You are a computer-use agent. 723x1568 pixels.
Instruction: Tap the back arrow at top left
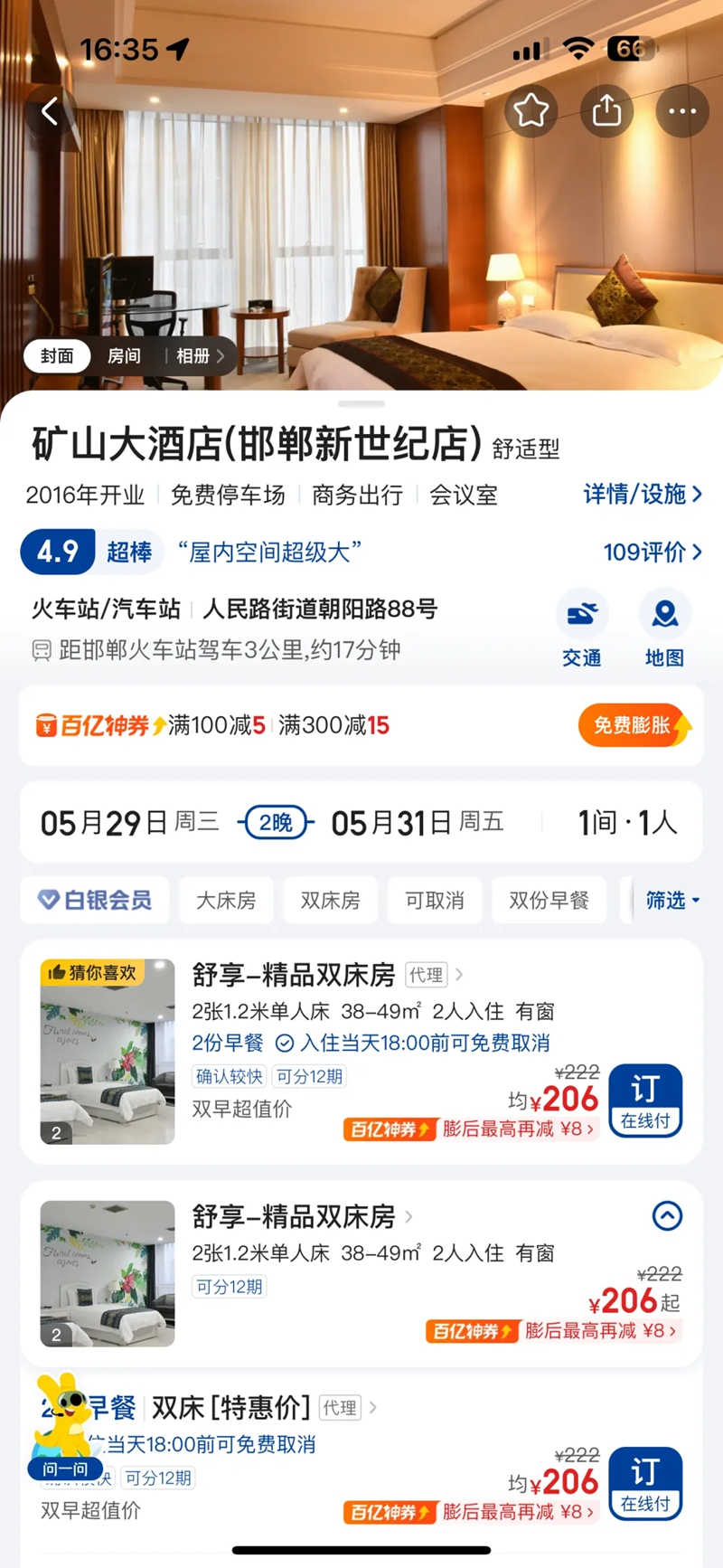[50, 110]
